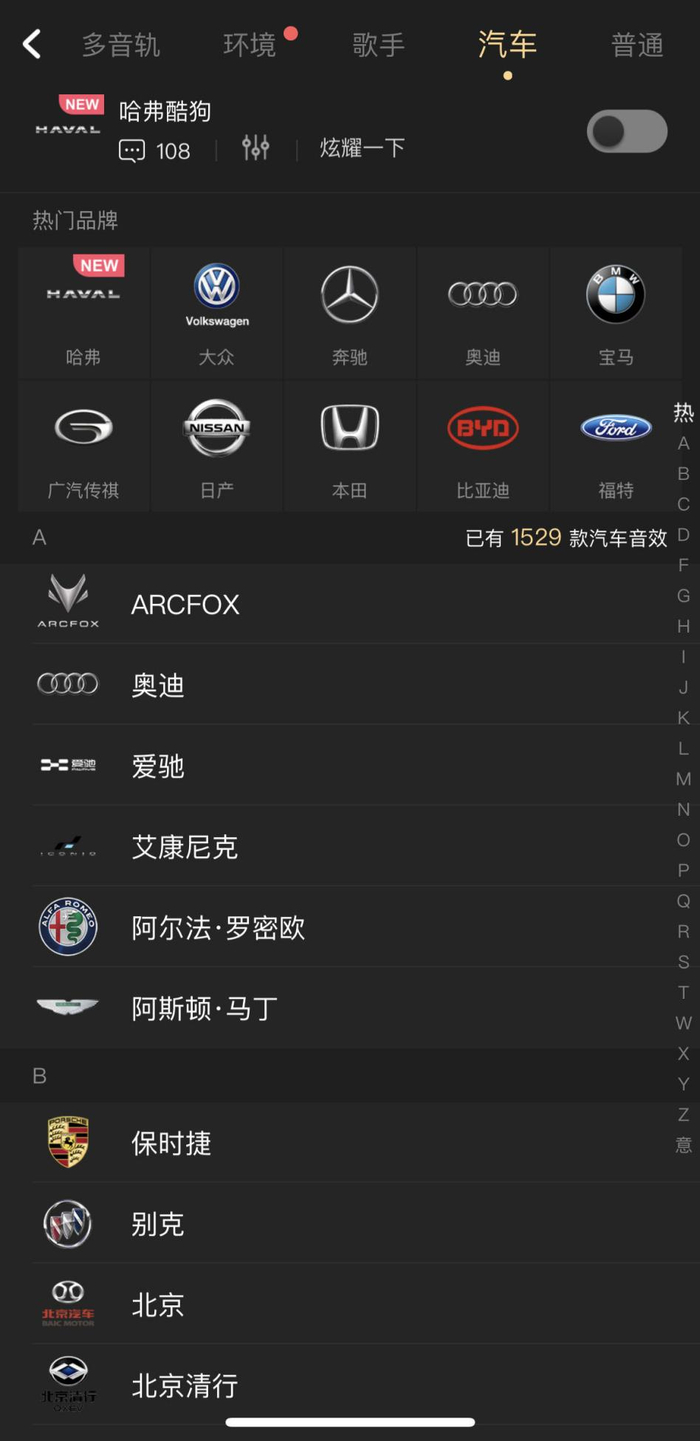Select the 普通 tab
700x1441 pixels.
click(x=637, y=45)
